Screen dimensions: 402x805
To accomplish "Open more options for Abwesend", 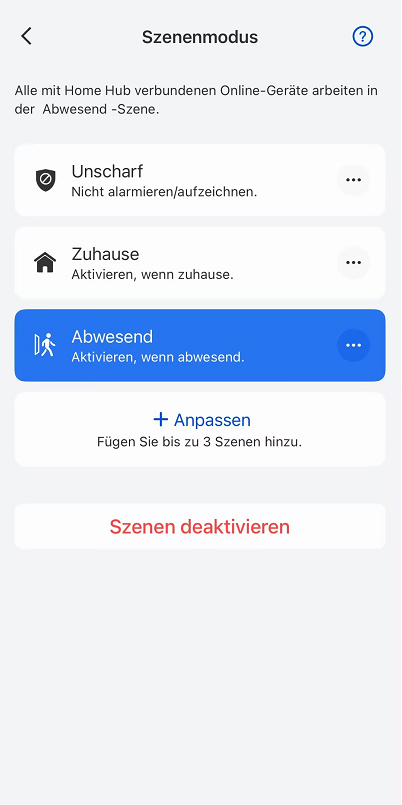I will pos(353,346).
